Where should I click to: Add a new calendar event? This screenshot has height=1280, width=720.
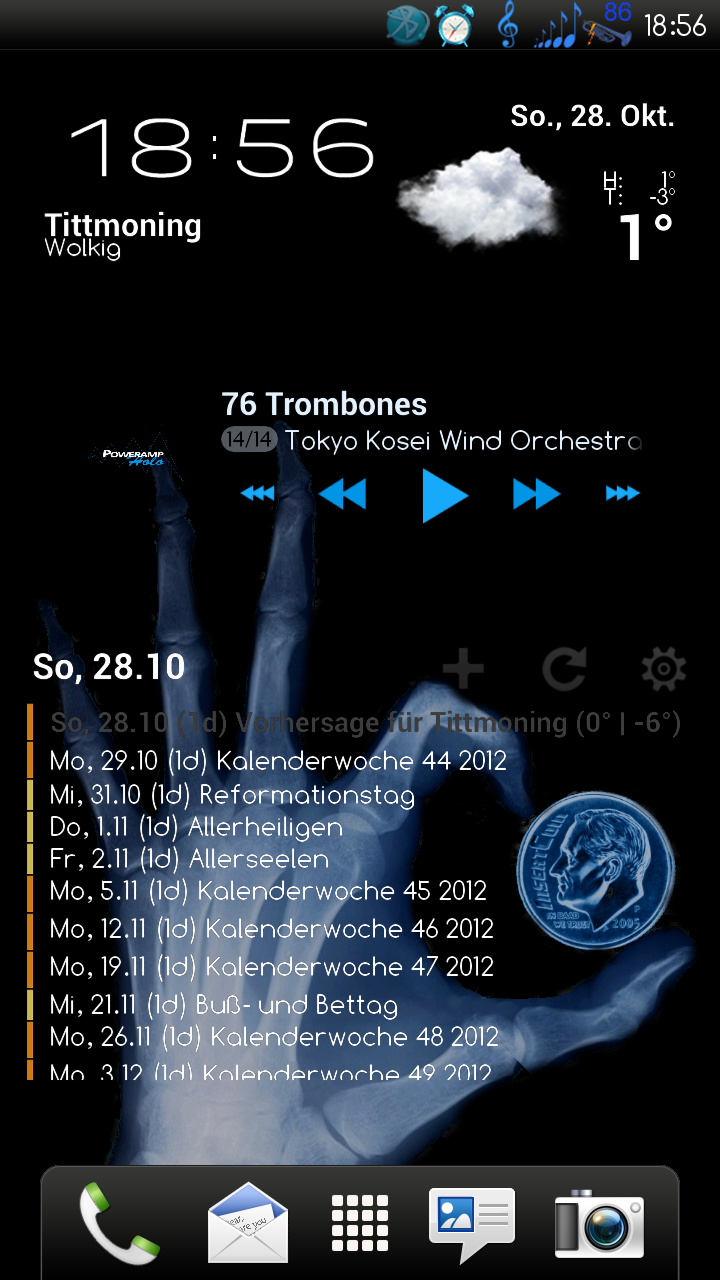pos(463,669)
